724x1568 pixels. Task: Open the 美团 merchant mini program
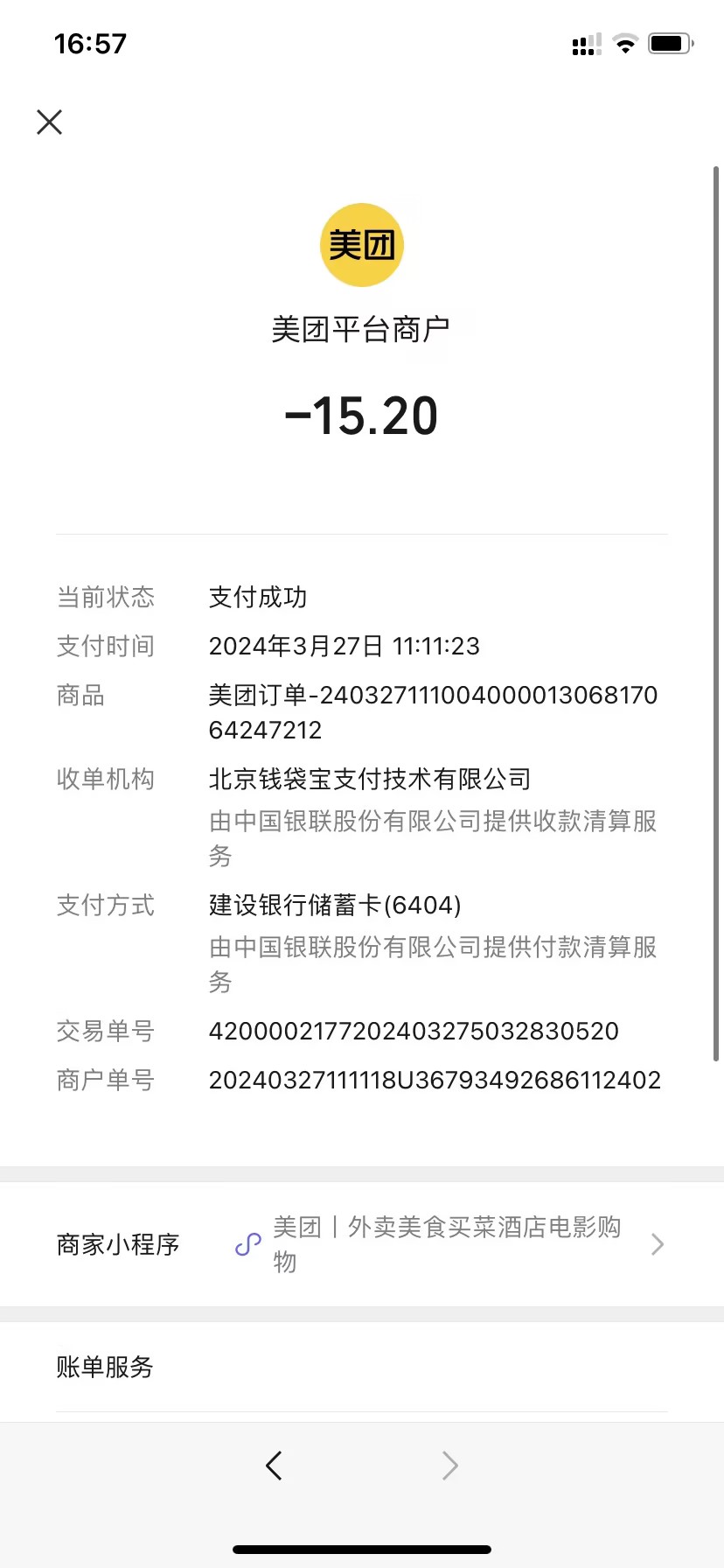446,1243
